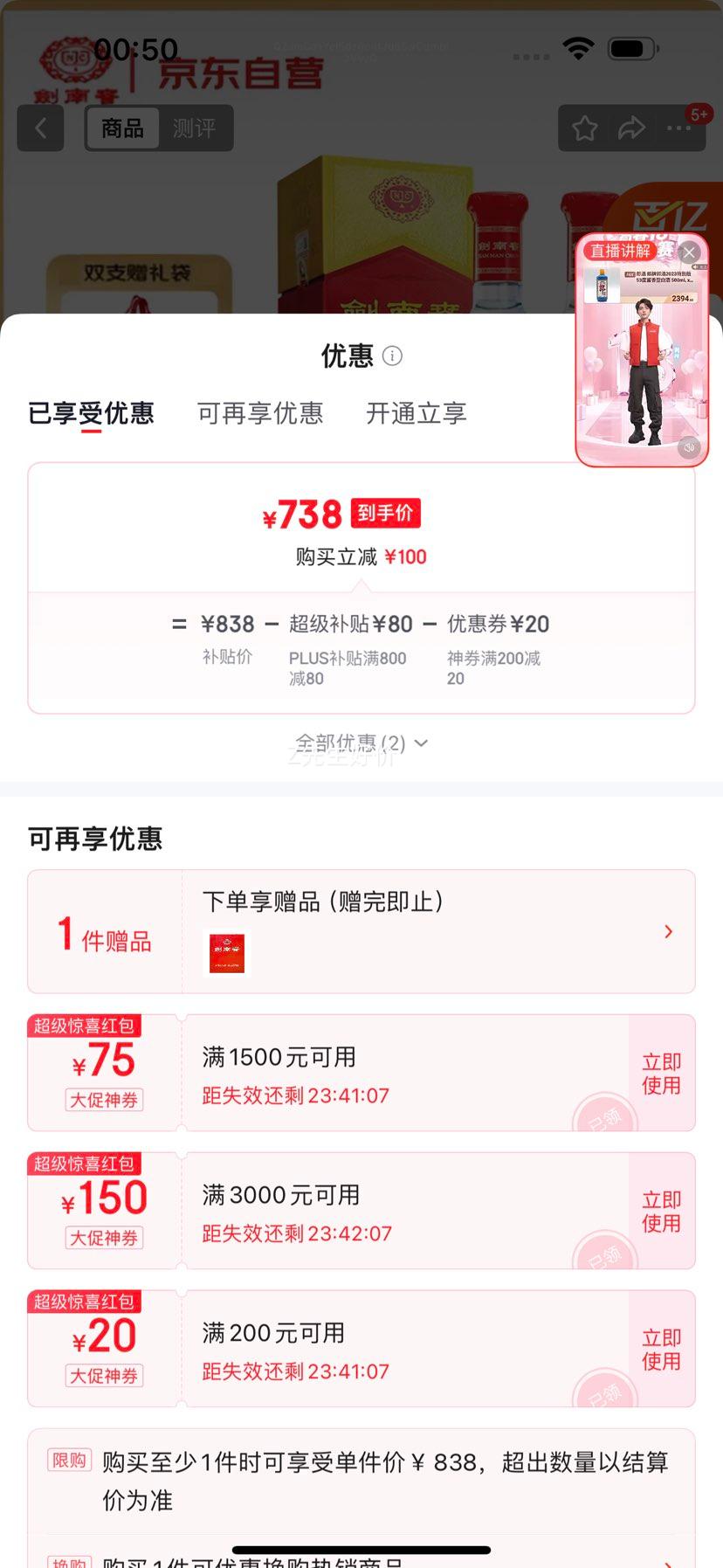Select the 已享受优惠 tab

(93, 414)
